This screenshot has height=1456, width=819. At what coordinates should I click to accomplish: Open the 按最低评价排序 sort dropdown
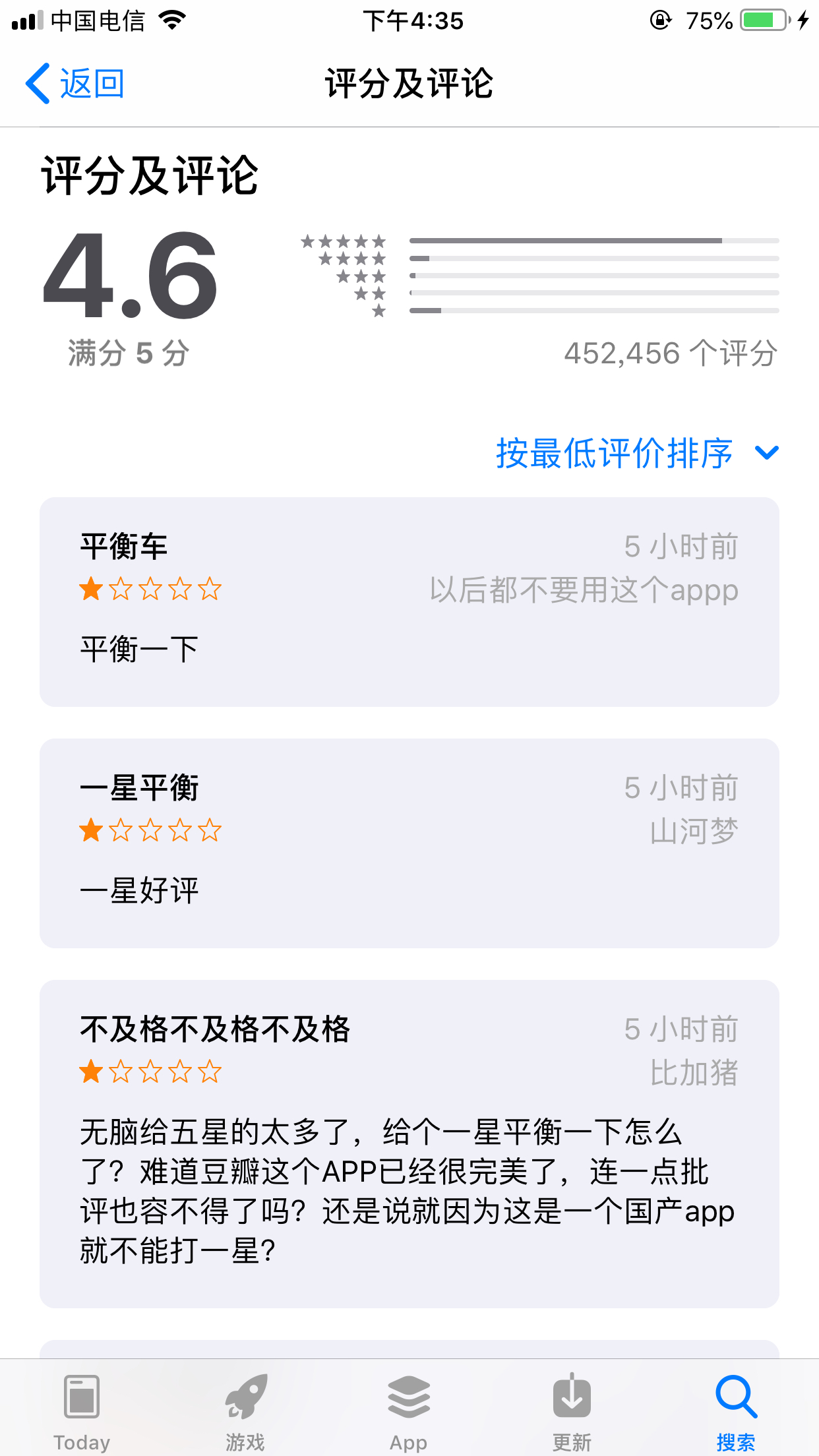(x=638, y=453)
